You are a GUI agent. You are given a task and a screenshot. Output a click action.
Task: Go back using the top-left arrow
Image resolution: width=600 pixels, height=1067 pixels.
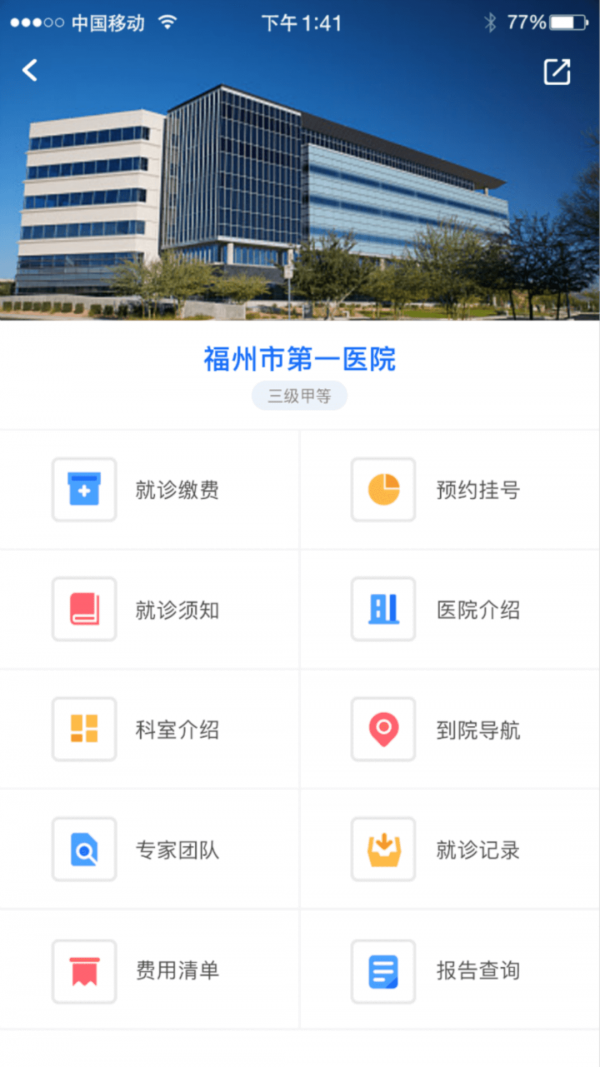click(x=30, y=70)
